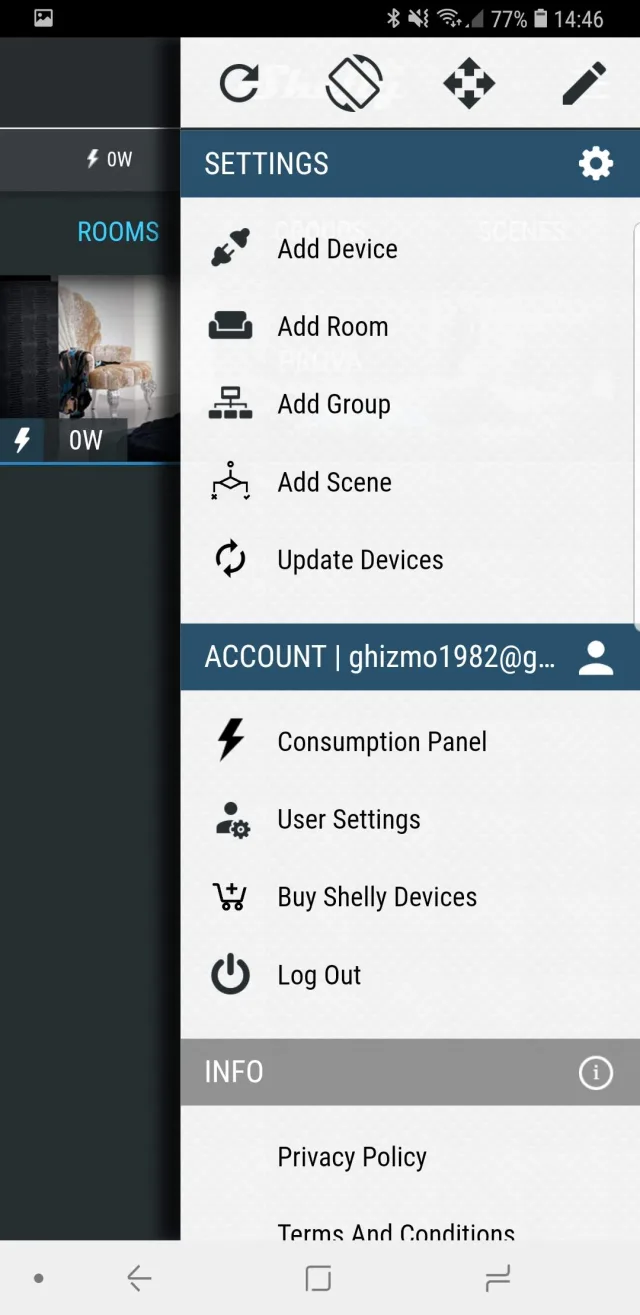
Task: Choose Add Group
Action: (x=333, y=405)
